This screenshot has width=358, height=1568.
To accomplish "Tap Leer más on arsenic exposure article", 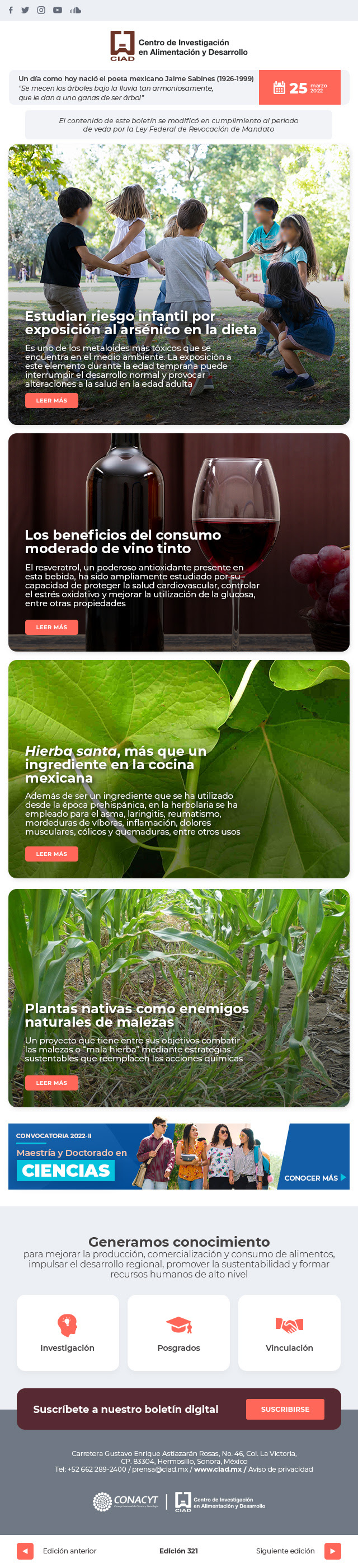I will point(51,400).
